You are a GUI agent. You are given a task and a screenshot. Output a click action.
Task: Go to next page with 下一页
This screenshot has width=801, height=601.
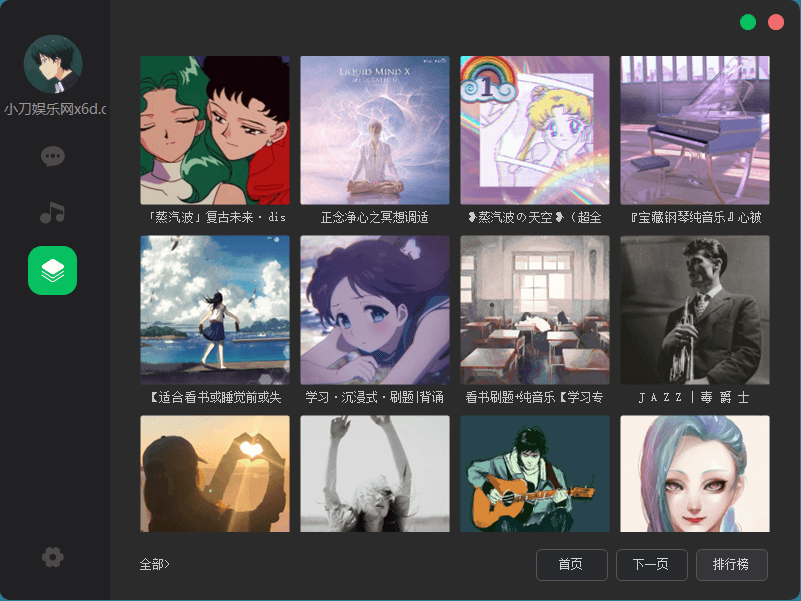coord(651,565)
